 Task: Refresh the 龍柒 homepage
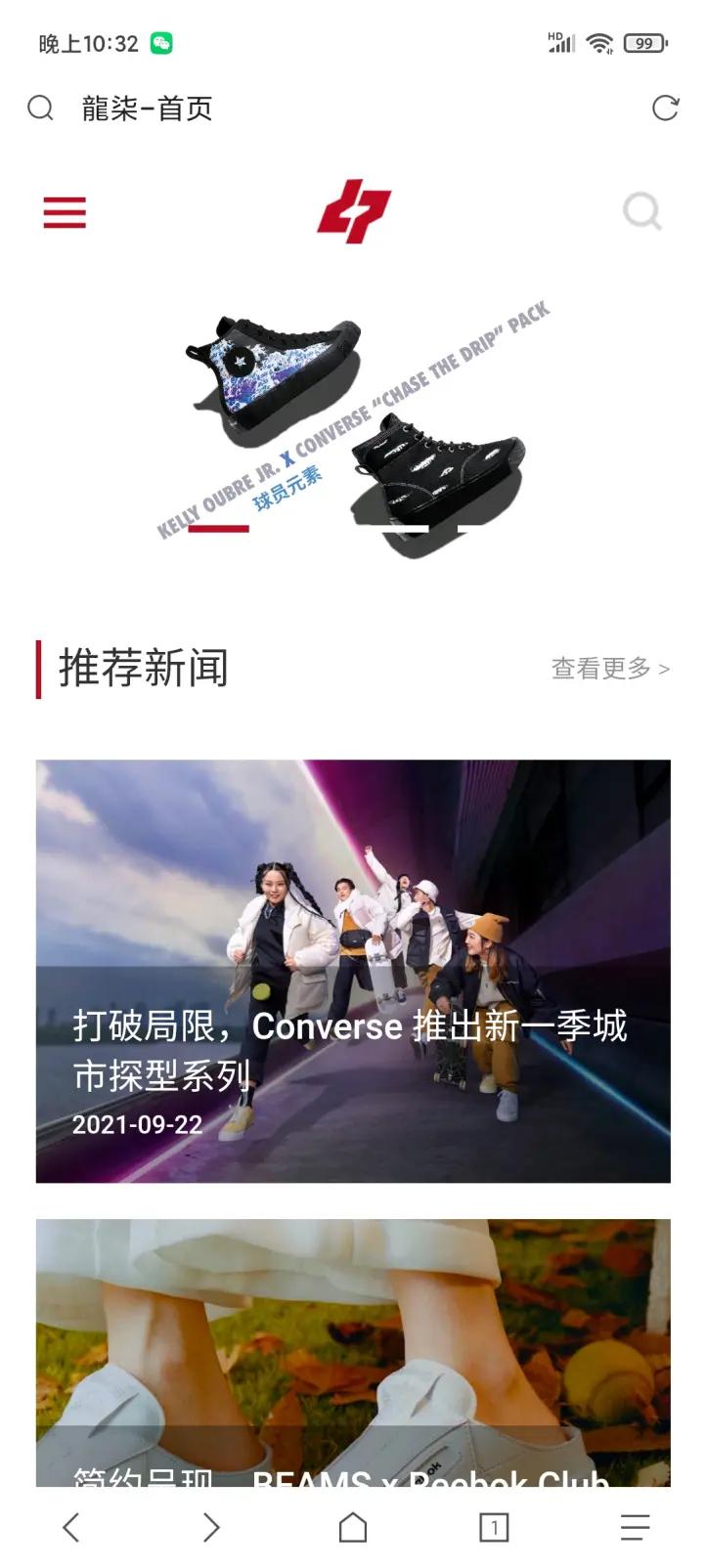665,108
